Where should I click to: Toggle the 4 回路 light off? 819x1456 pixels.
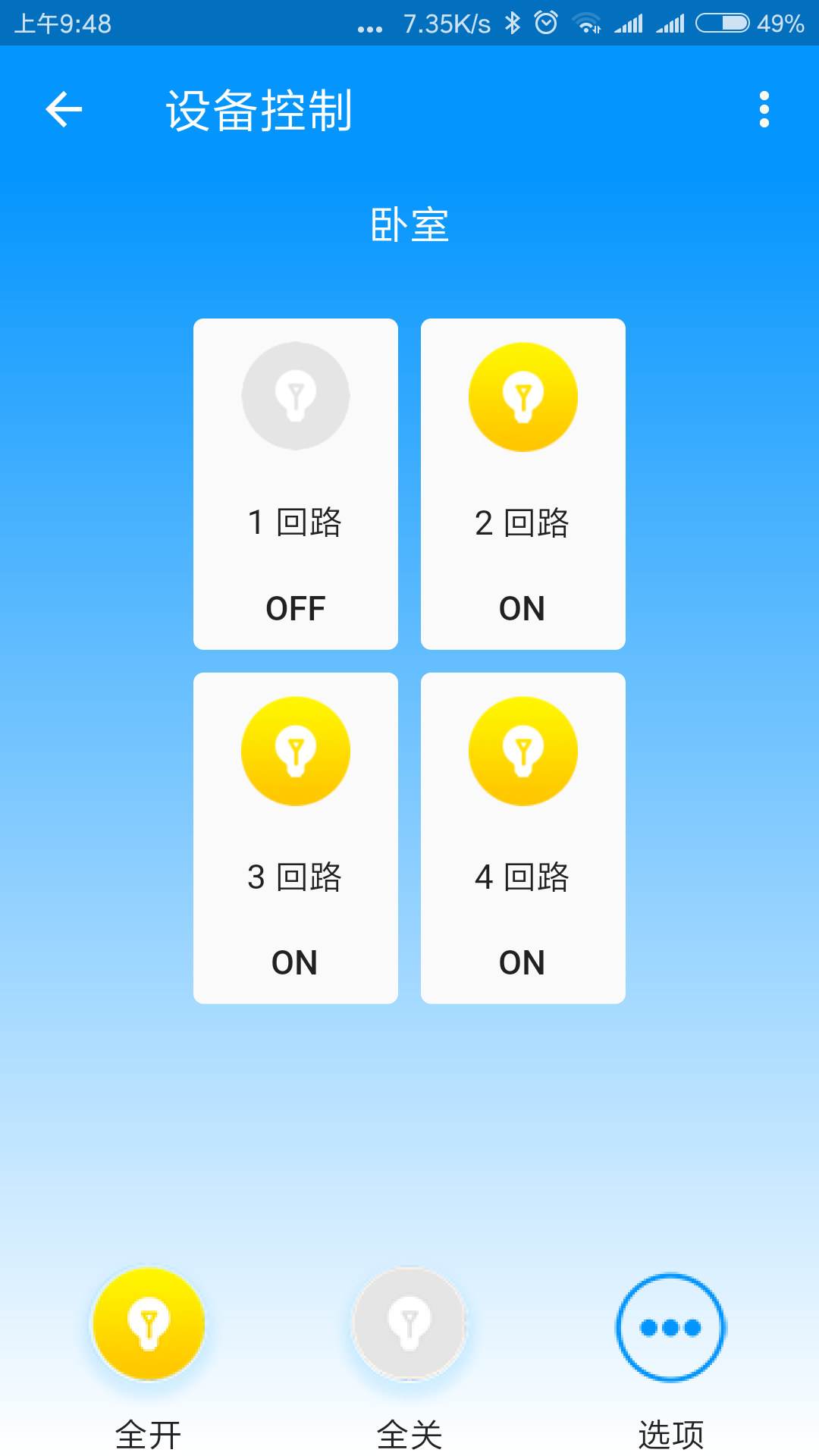tap(523, 751)
